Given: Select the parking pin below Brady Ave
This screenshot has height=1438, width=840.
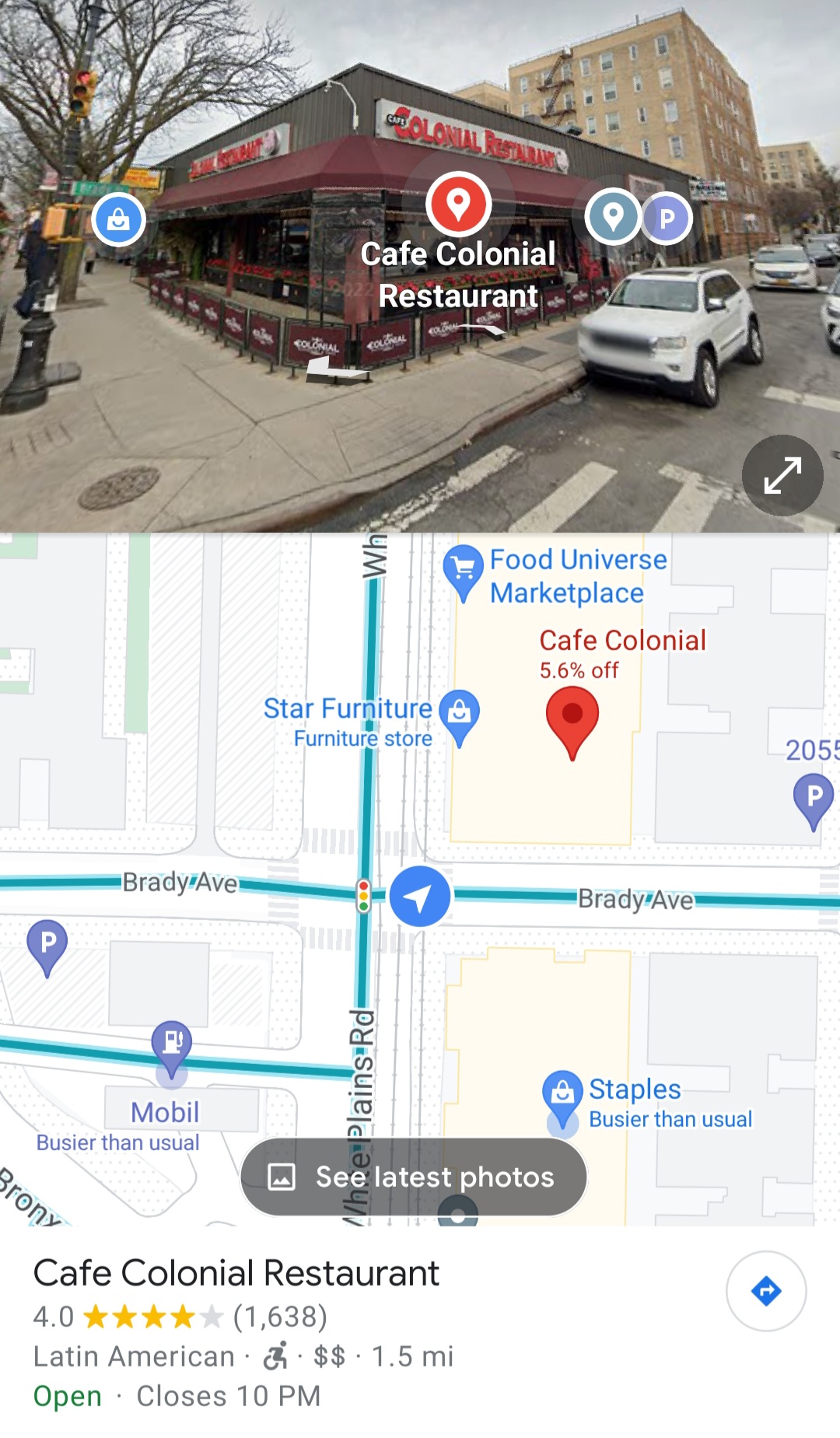Looking at the screenshot, I should click(47, 944).
